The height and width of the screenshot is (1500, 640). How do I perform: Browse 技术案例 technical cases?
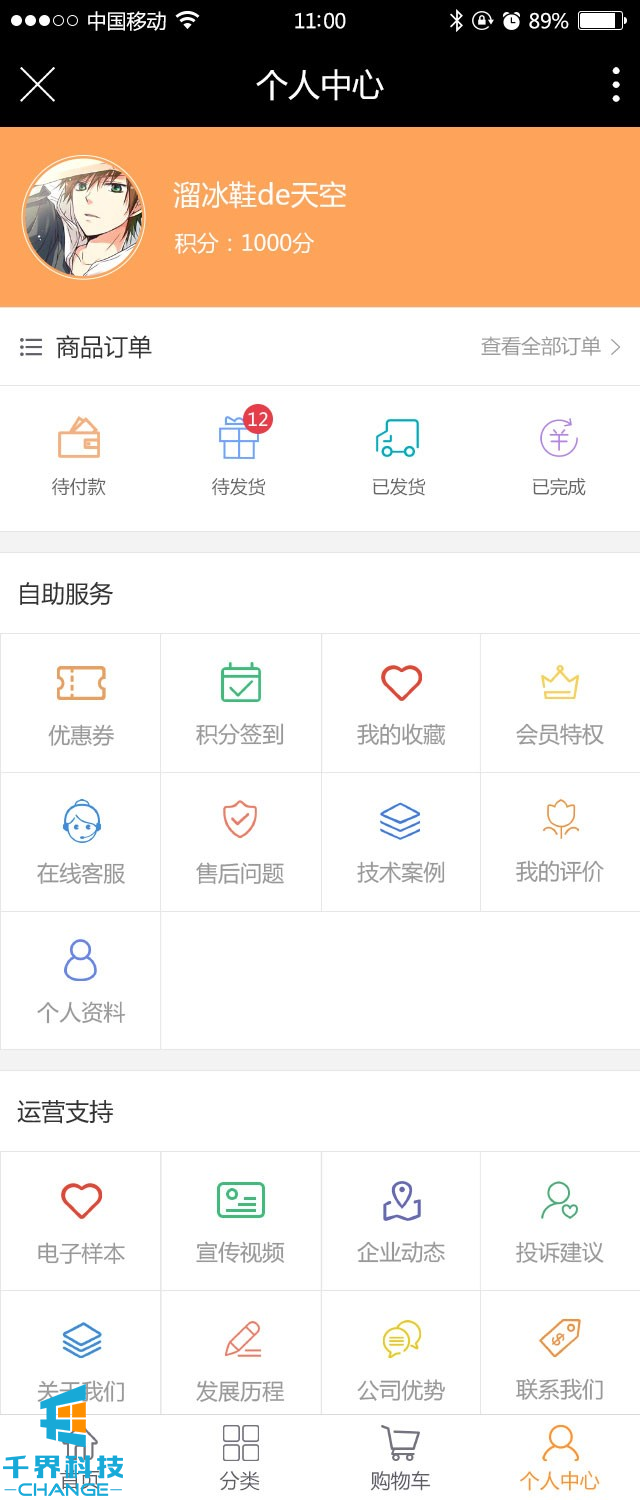tap(401, 842)
